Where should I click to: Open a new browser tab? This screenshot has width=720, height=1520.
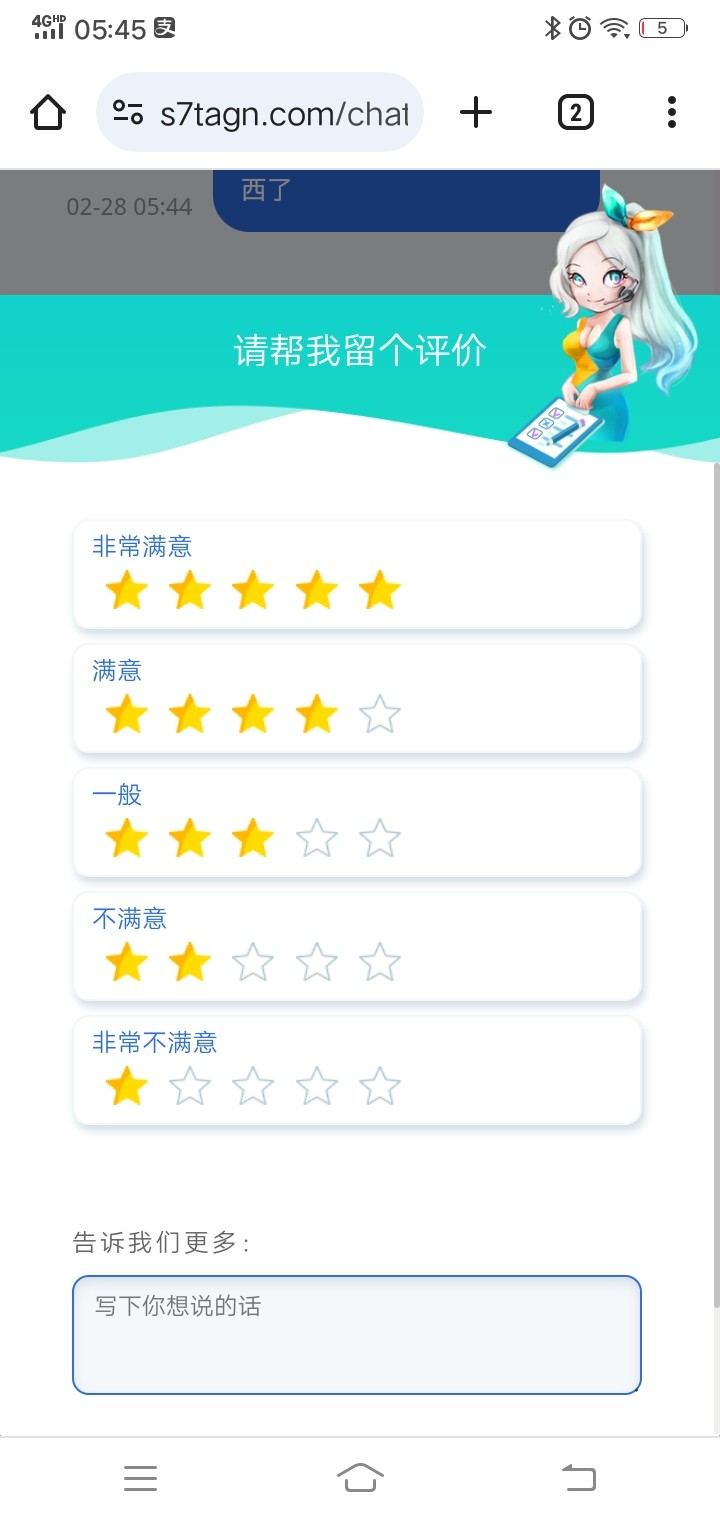click(x=476, y=113)
